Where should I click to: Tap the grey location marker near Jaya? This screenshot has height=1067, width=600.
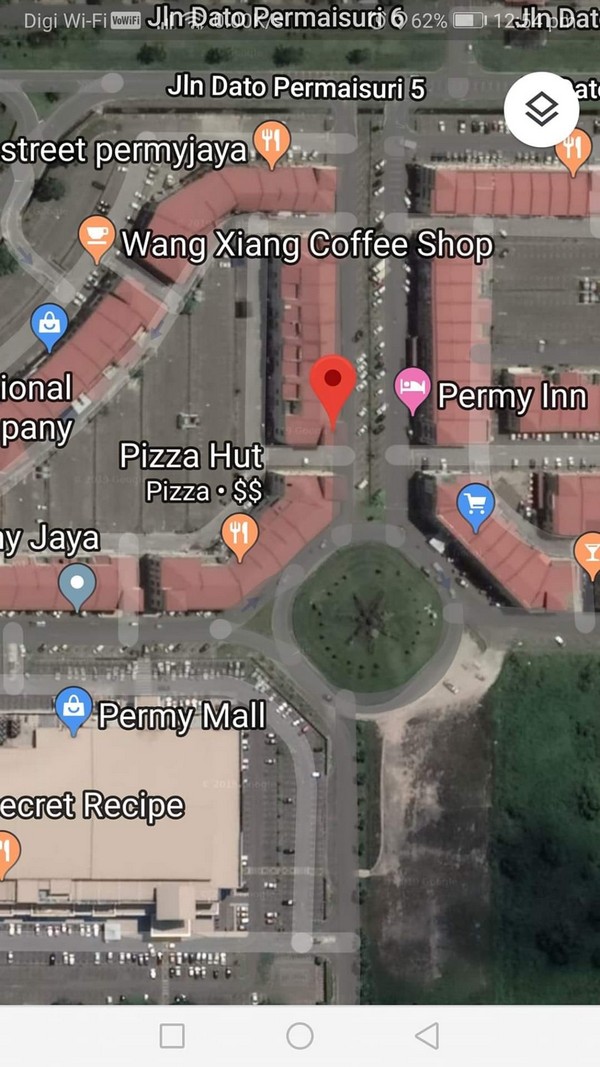pyautogui.click(x=77, y=584)
